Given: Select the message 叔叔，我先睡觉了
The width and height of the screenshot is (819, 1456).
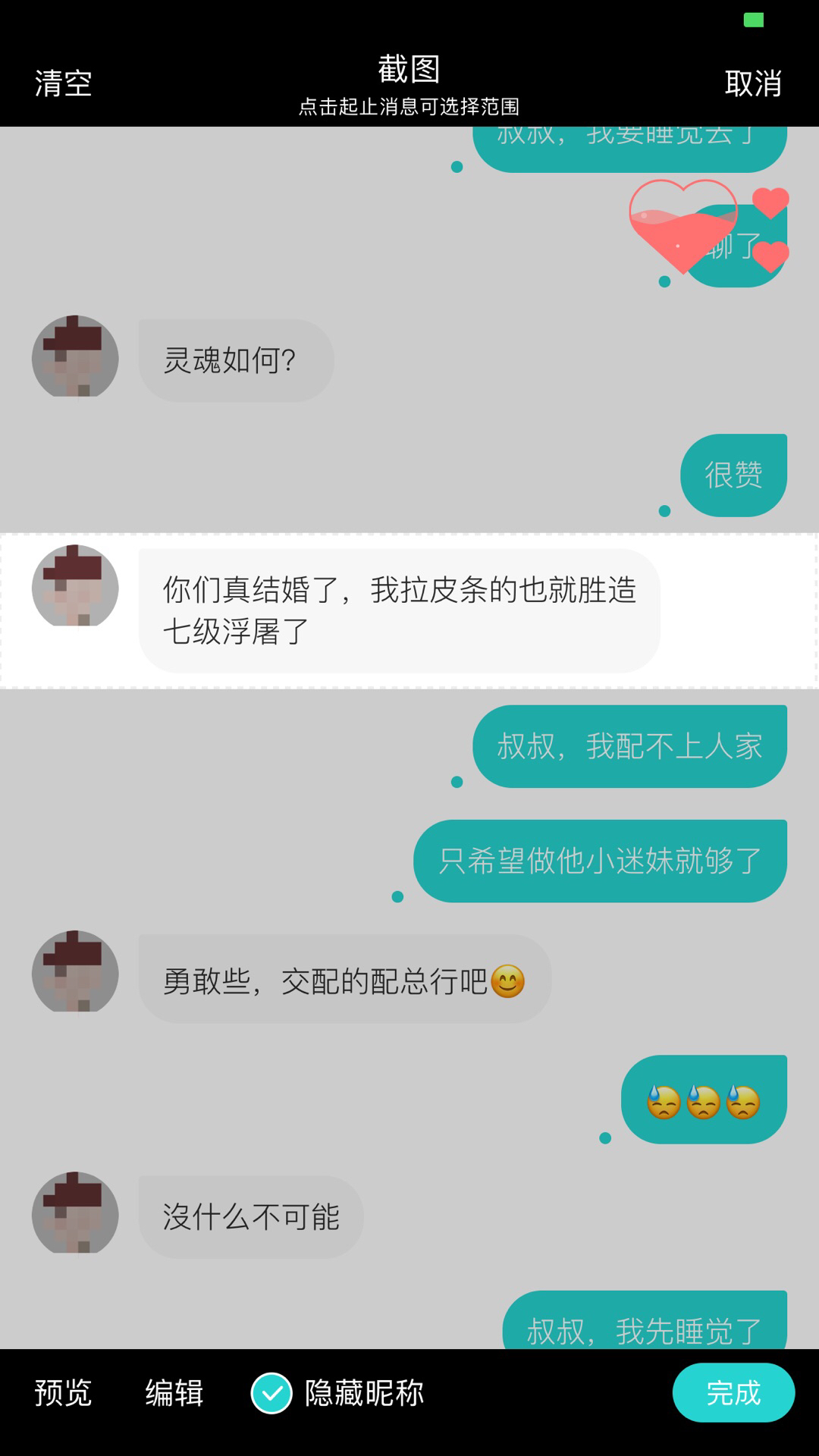Looking at the screenshot, I should 645,1320.
